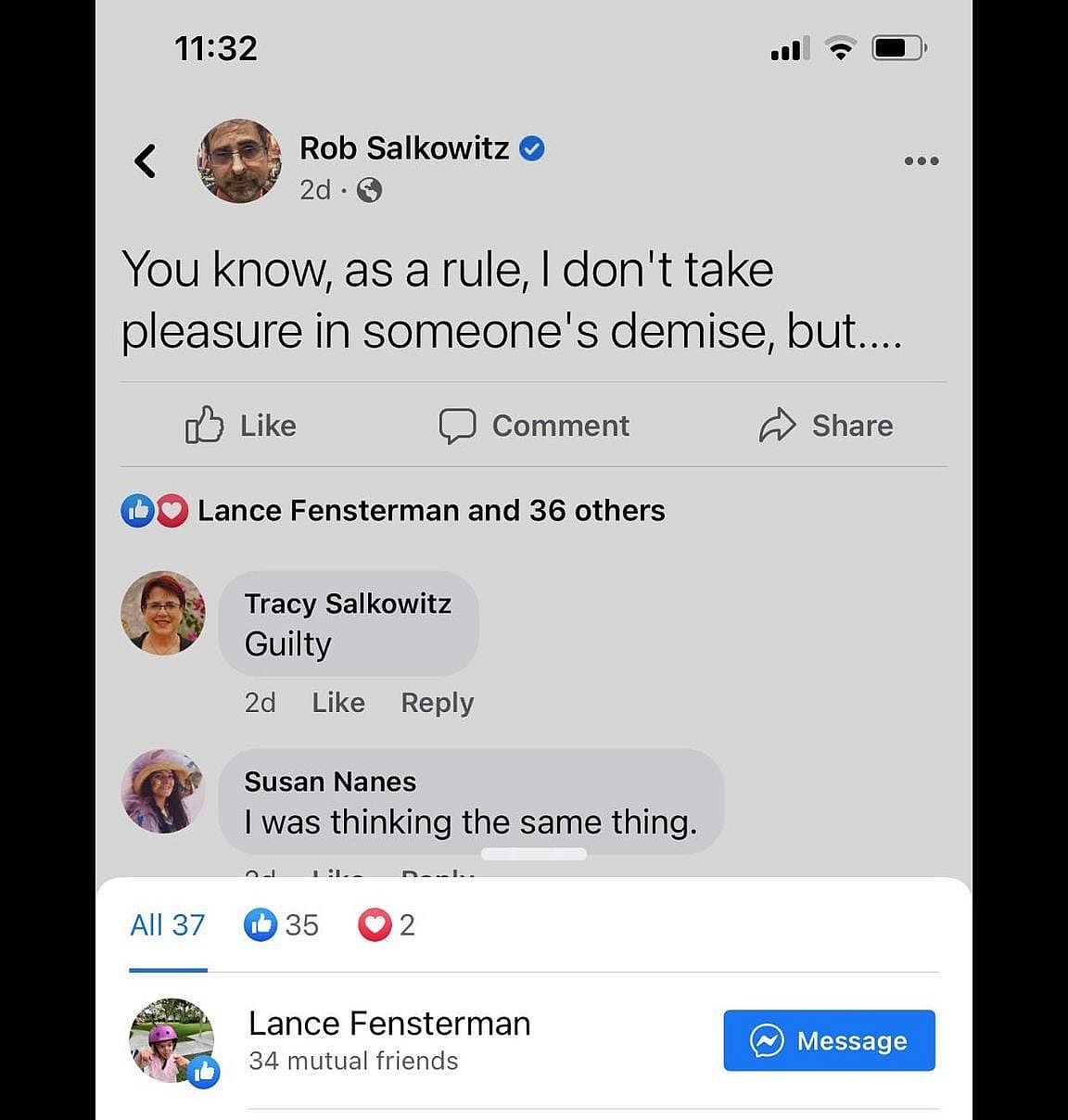
Task: View Lance Fensterman and 36 others reactions
Action: pyautogui.click(x=430, y=511)
